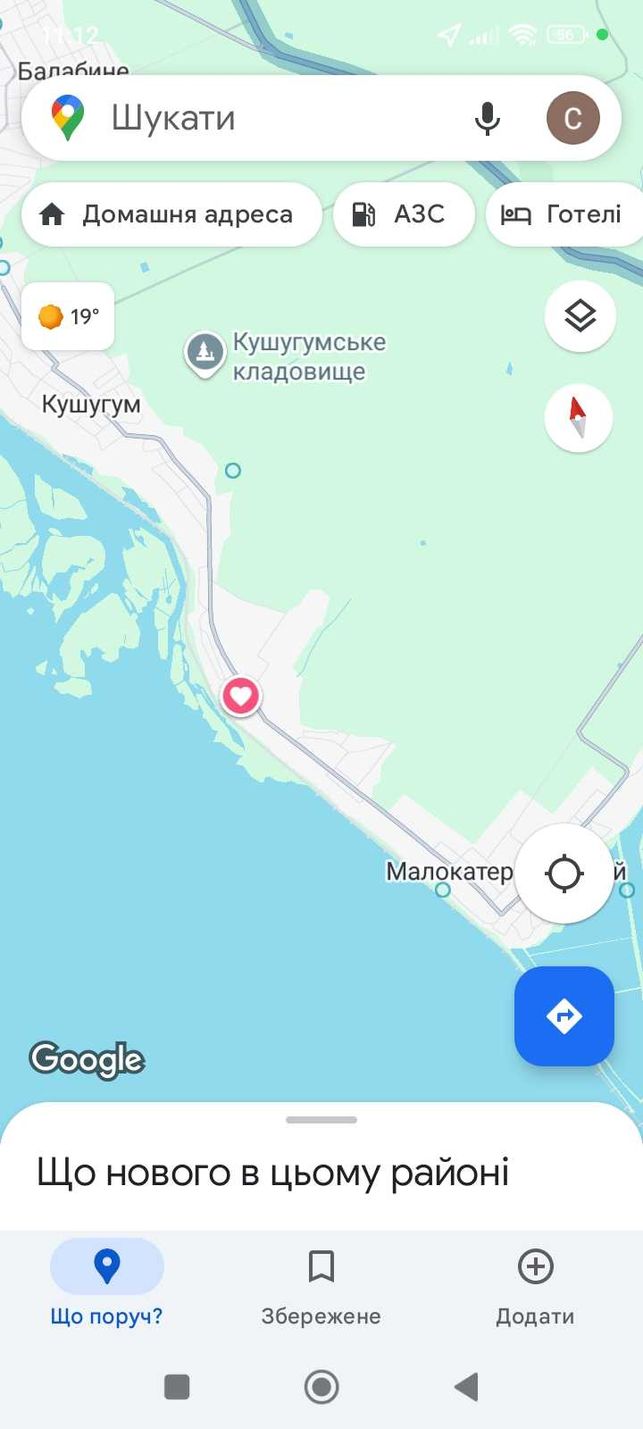Open the map layers button

580,316
